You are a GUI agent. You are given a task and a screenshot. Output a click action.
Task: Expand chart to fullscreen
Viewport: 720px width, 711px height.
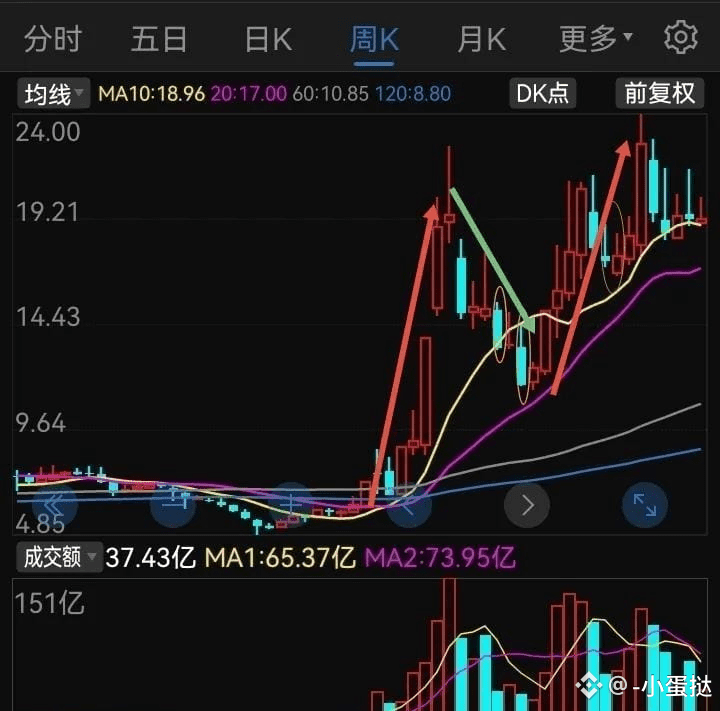[x=645, y=505]
